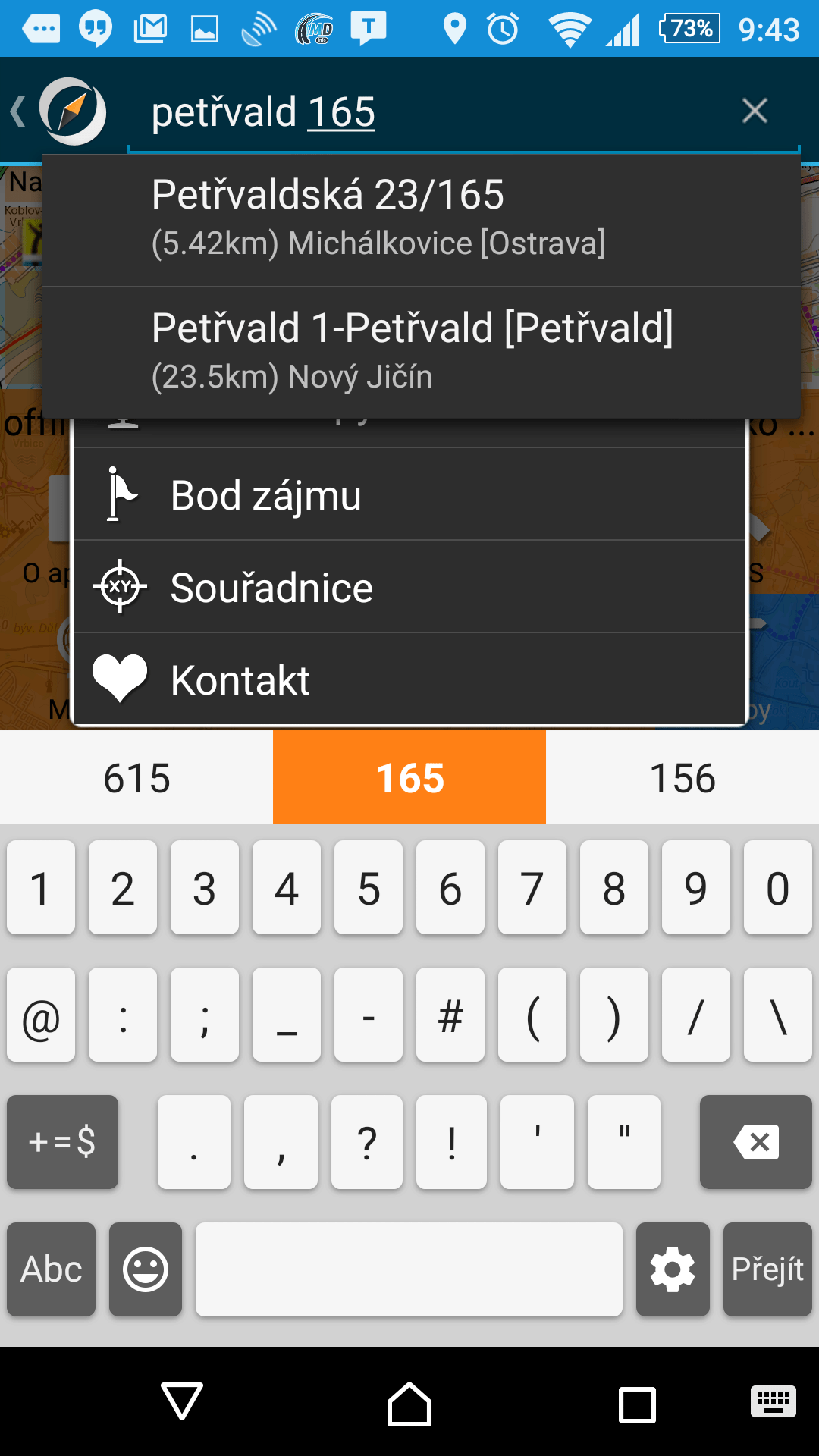Switch to the += $ symbols layout
Screen dimensions: 819x1456
tap(62, 1141)
